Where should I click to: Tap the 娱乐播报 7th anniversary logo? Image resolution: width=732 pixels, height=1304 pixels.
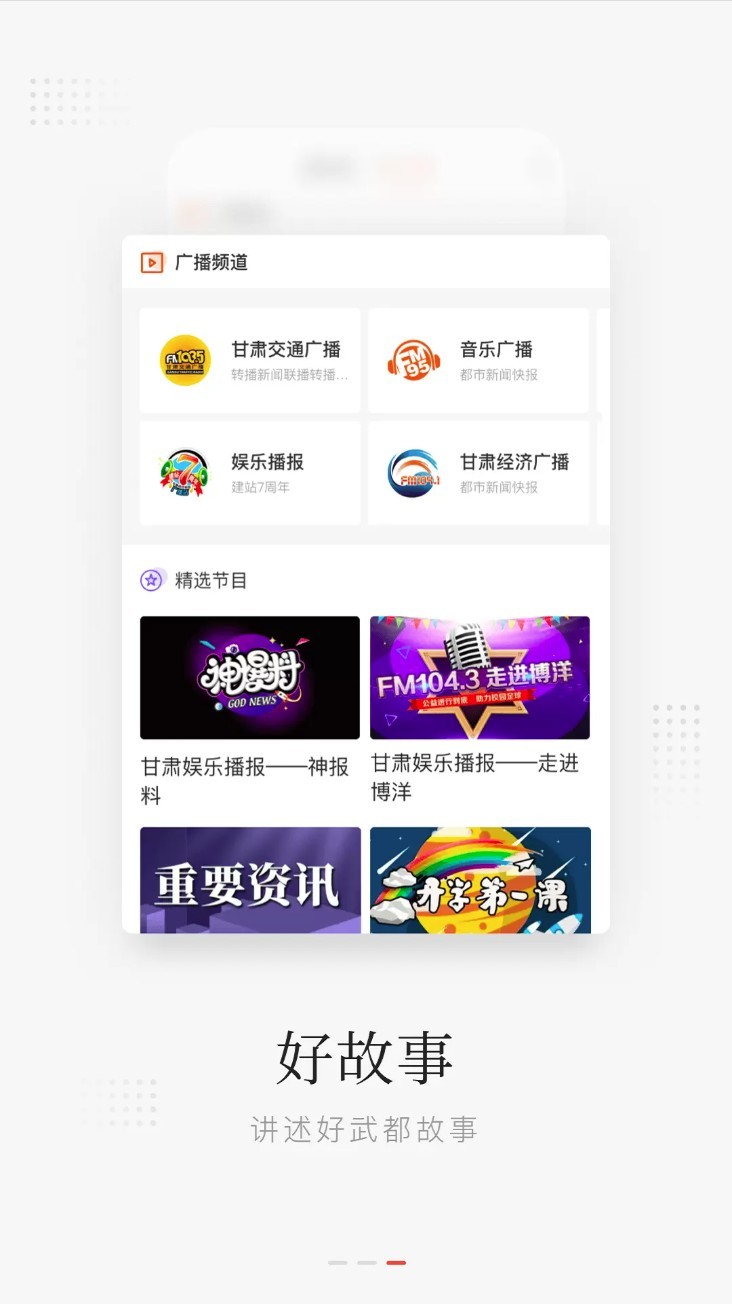184,472
